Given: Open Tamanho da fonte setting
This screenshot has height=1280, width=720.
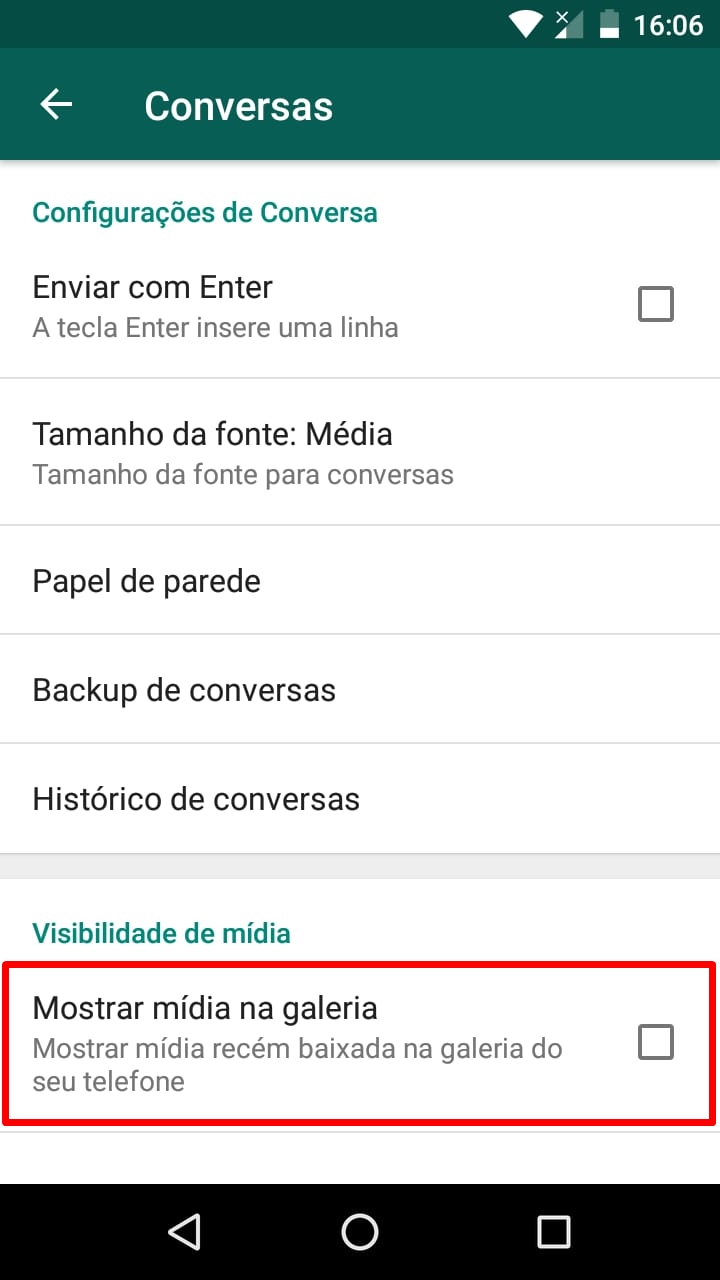Looking at the screenshot, I should (360, 452).
